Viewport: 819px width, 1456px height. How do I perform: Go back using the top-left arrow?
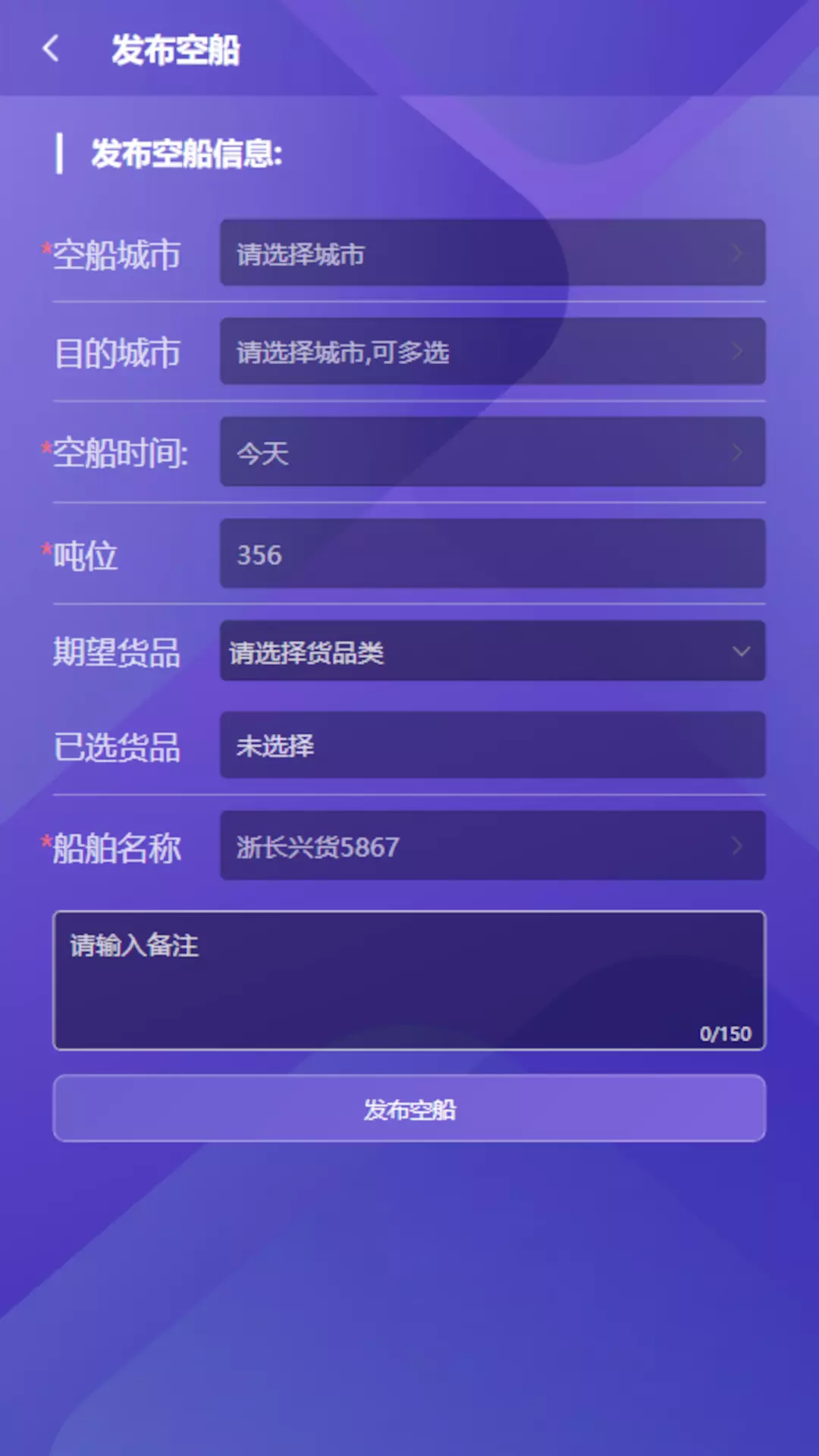pos(51,49)
